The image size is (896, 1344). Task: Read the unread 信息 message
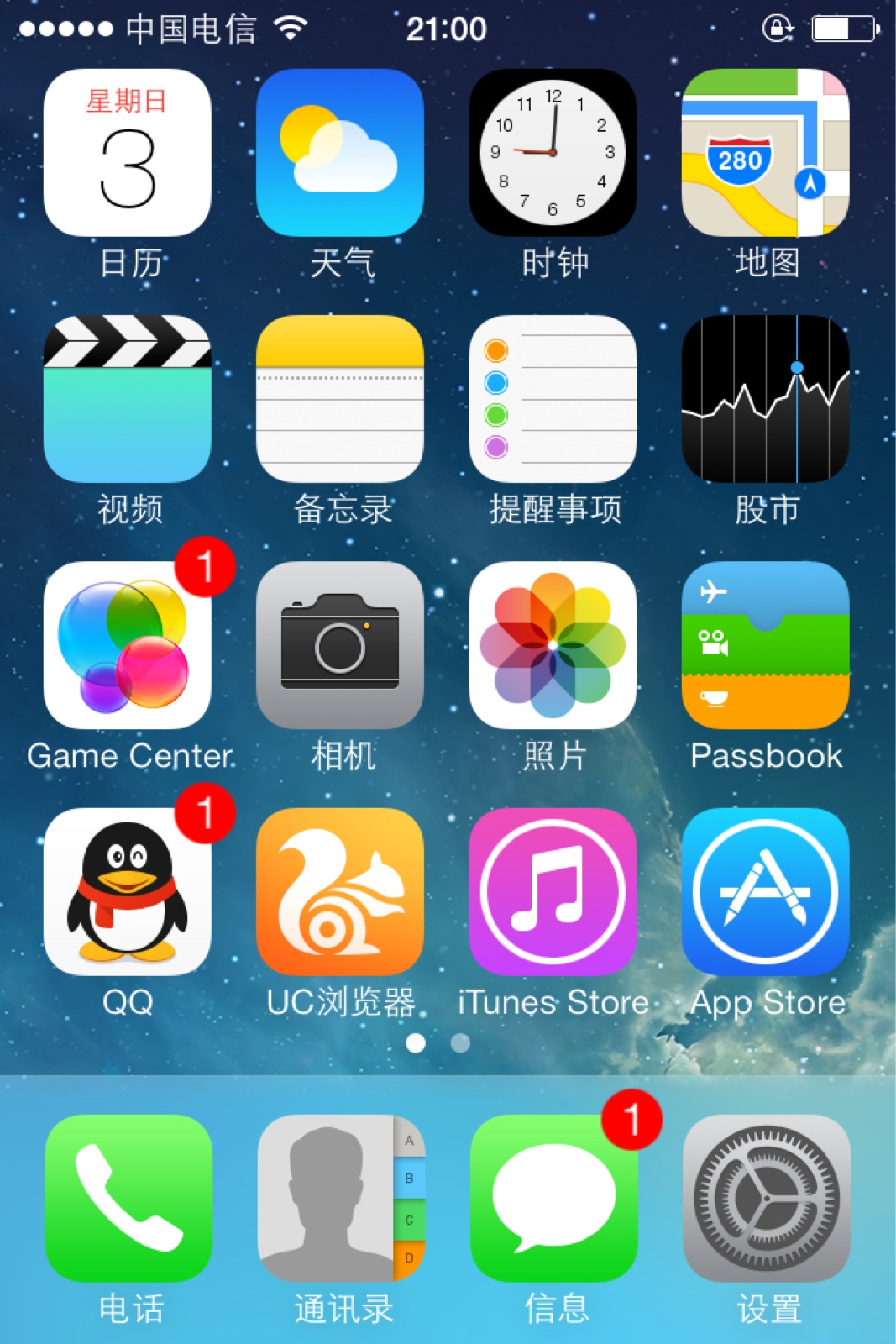point(553,1201)
